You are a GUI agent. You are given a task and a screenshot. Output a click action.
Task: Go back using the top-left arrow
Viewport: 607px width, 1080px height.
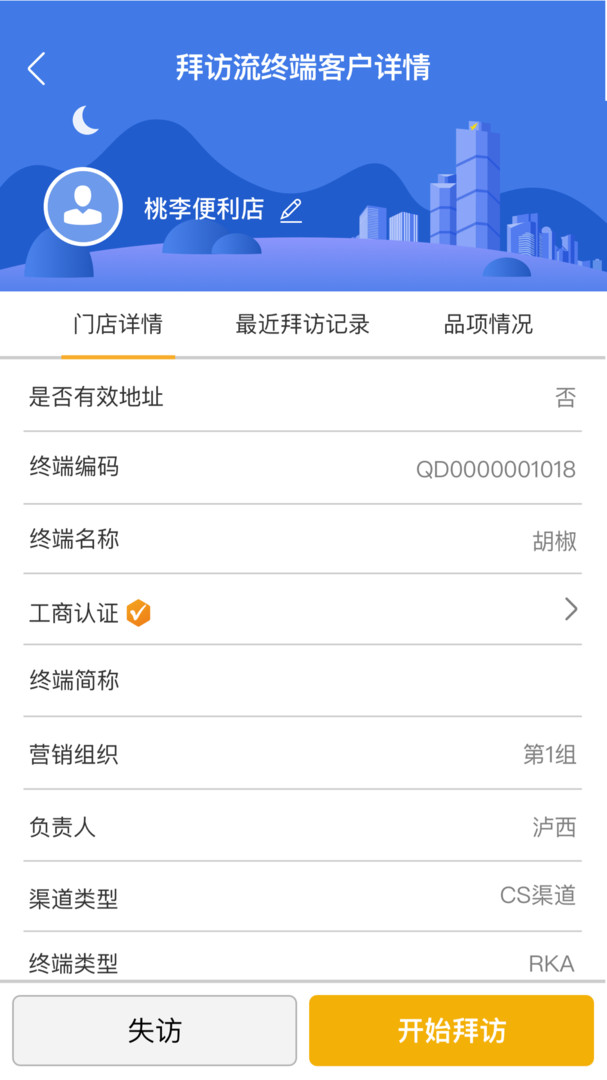pos(37,68)
